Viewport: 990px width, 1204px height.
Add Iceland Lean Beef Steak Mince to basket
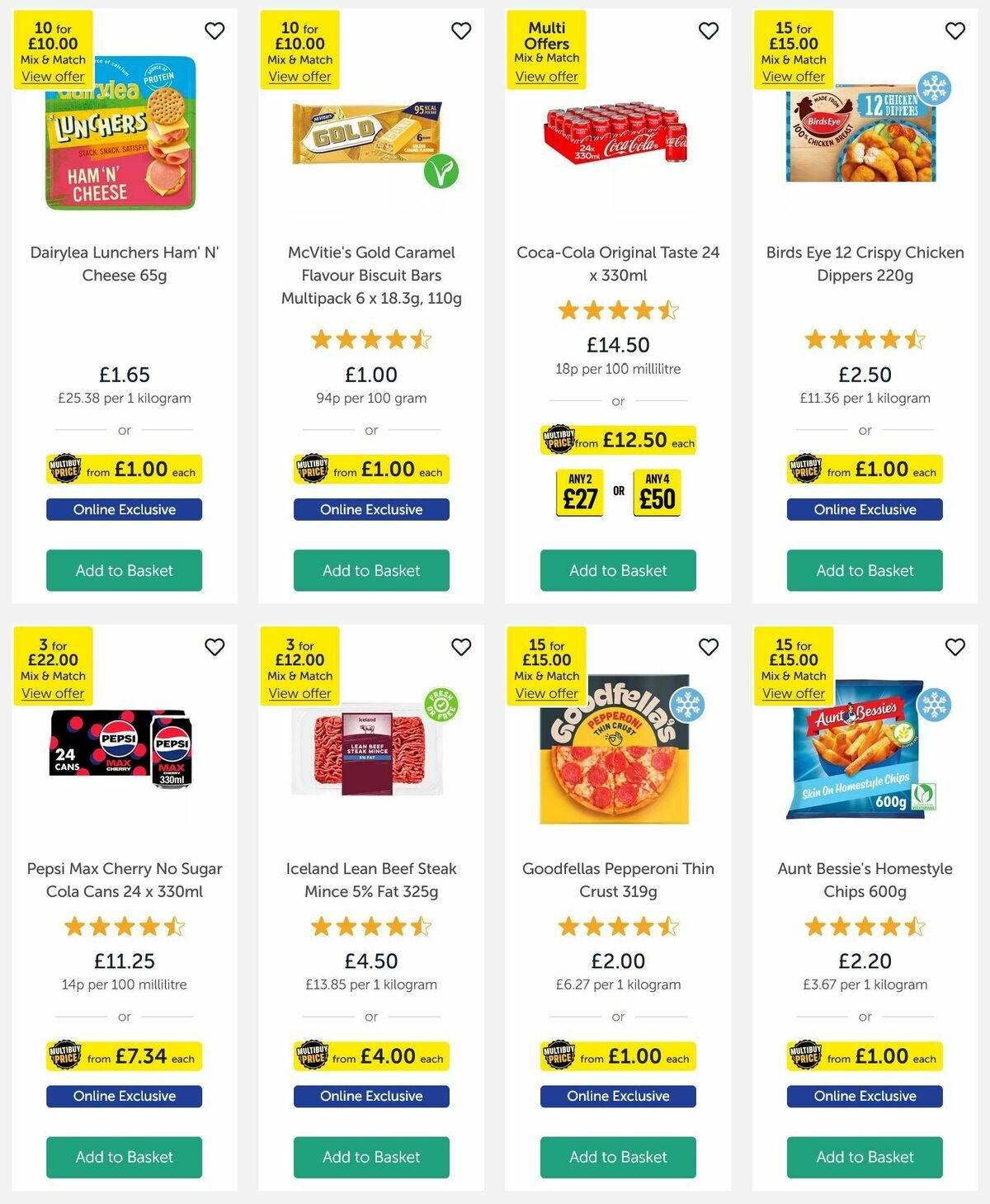[x=370, y=1157]
